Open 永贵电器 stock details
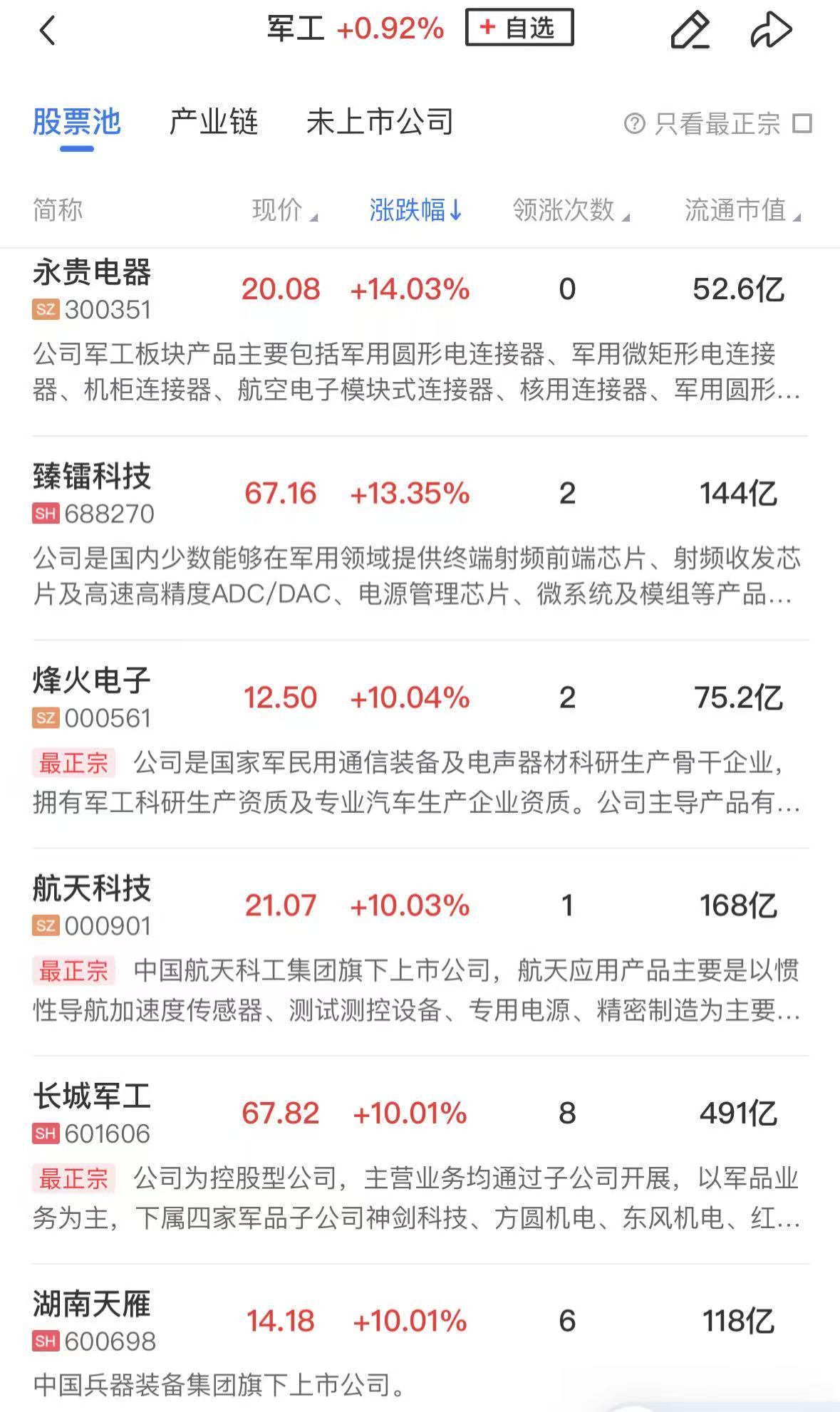Image resolution: width=840 pixels, height=1412 pixels. (93, 274)
